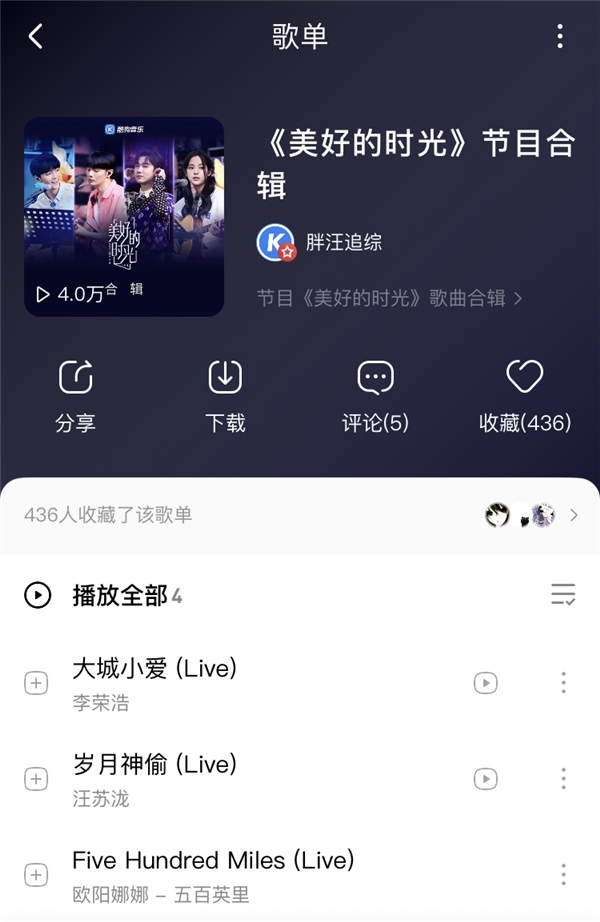Watch the video for 大城小爱 (Live)
The height and width of the screenshot is (922, 600).
click(x=485, y=683)
